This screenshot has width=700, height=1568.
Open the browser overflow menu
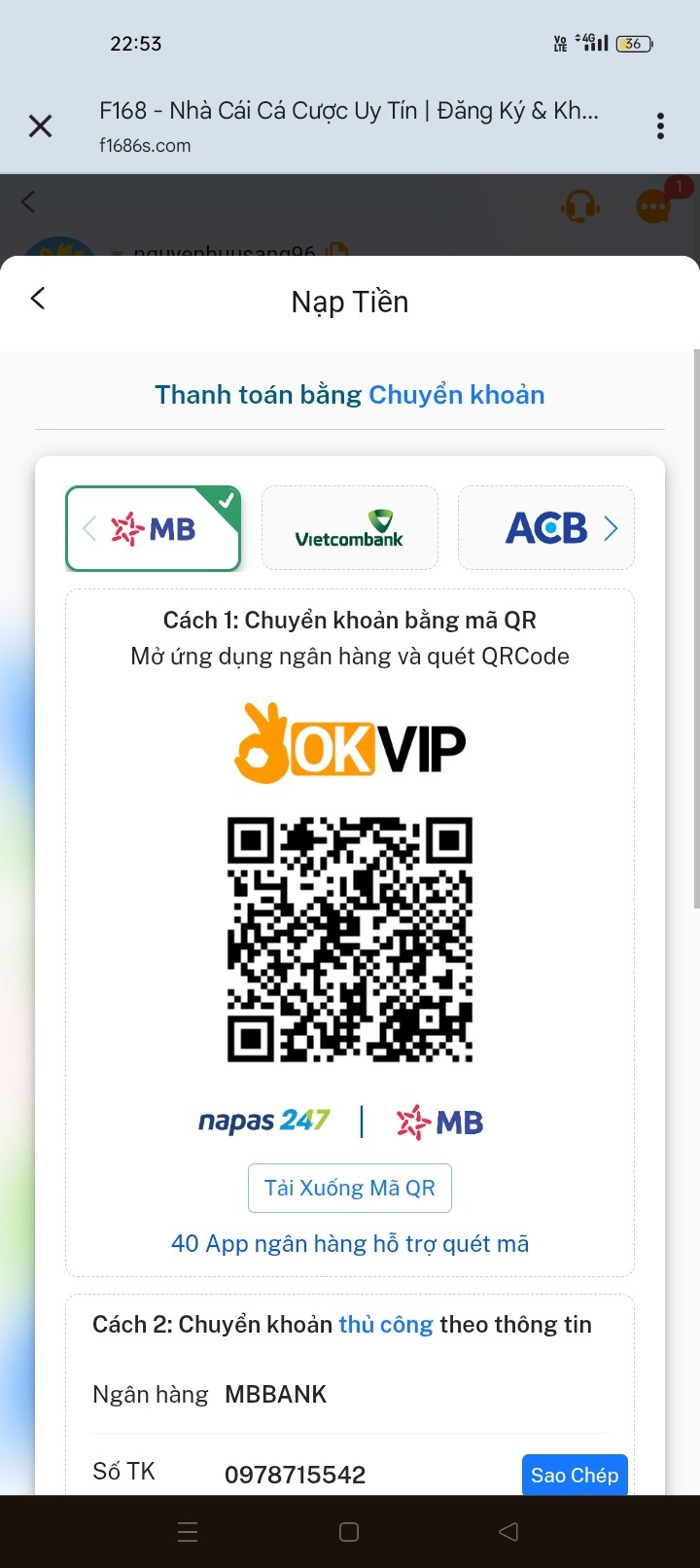tap(660, 126)
